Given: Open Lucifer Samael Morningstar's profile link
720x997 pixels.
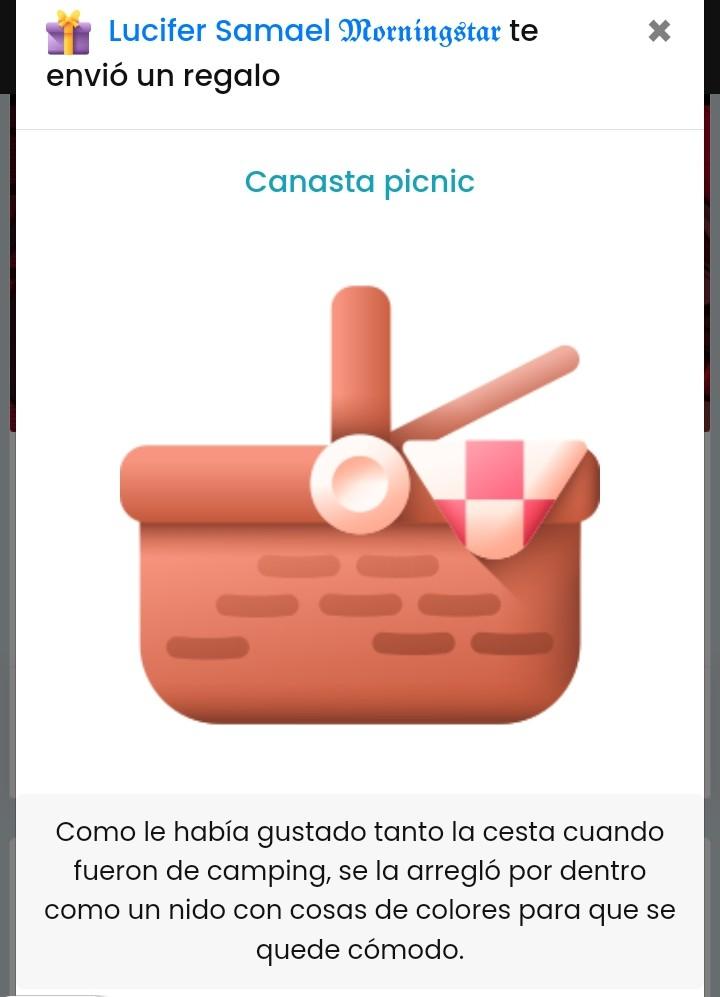Looking at the screenshot, I should (x=304, y=32).
